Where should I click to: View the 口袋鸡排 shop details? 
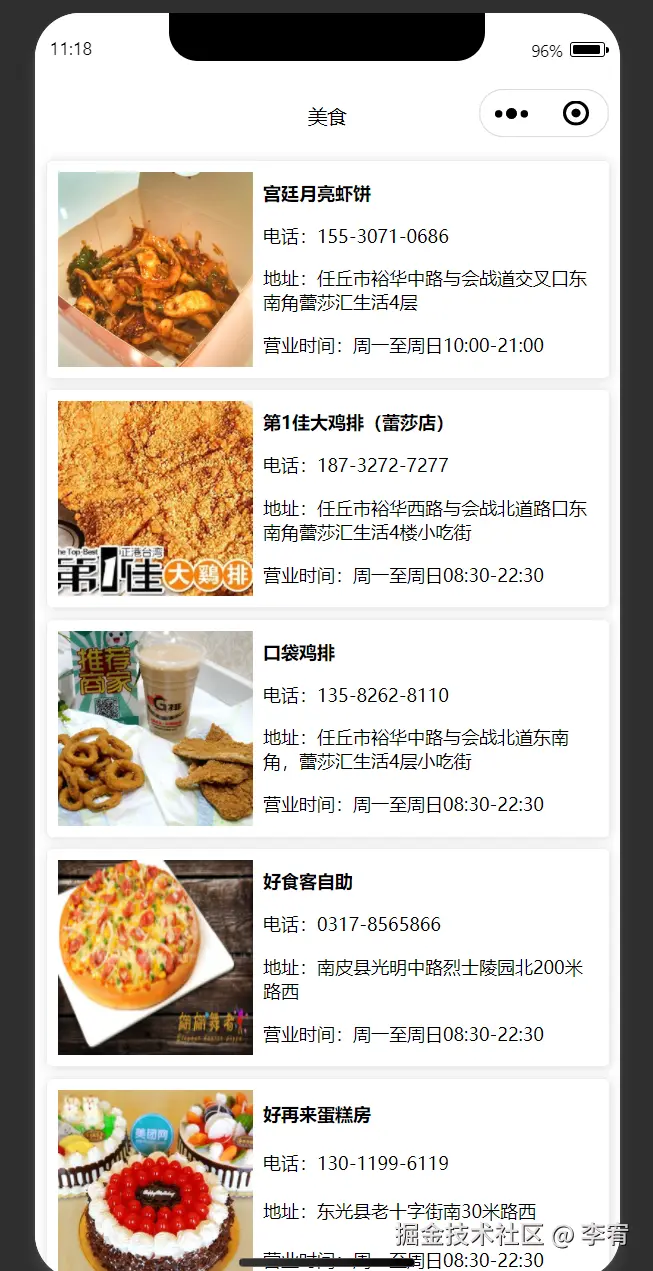click(328, 729)
